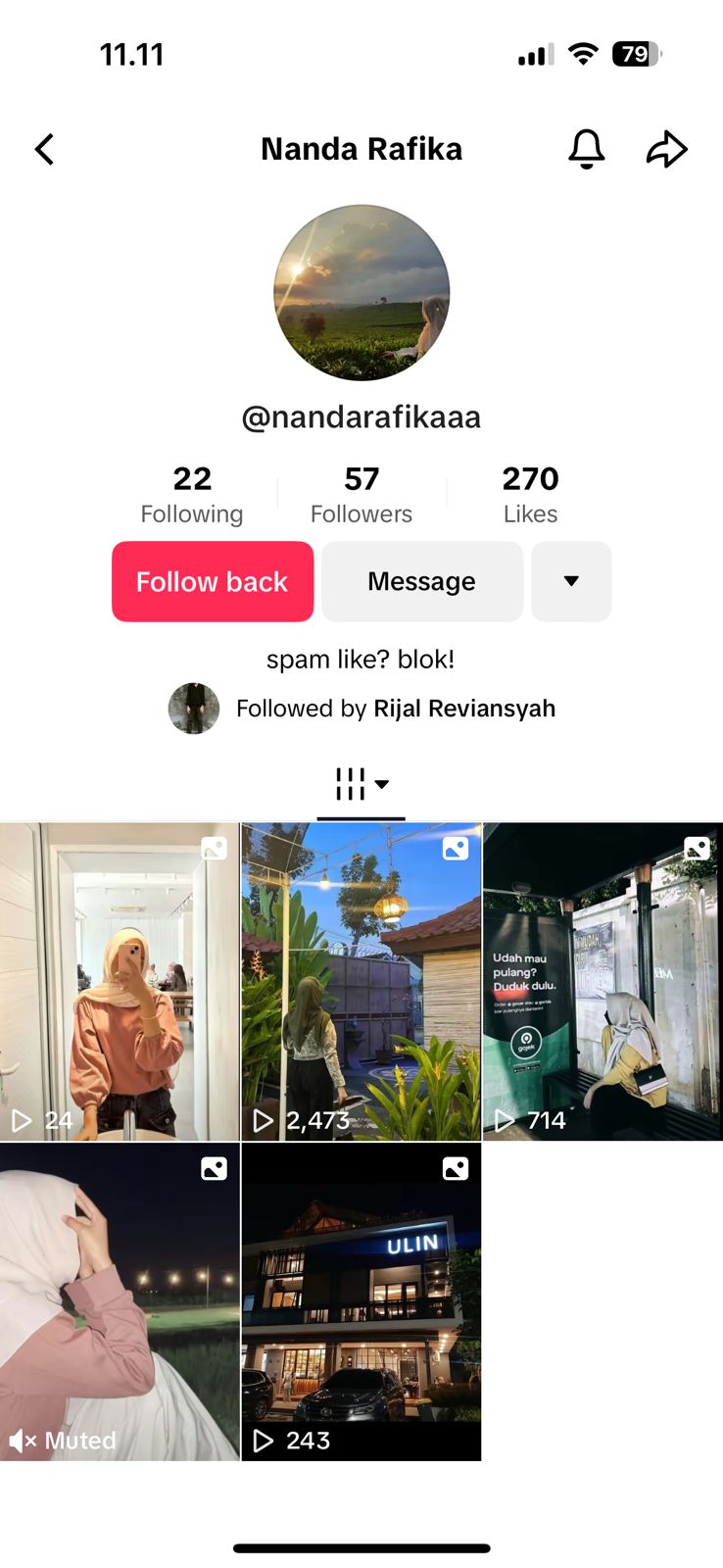View the Followers list

pos(361,495)
